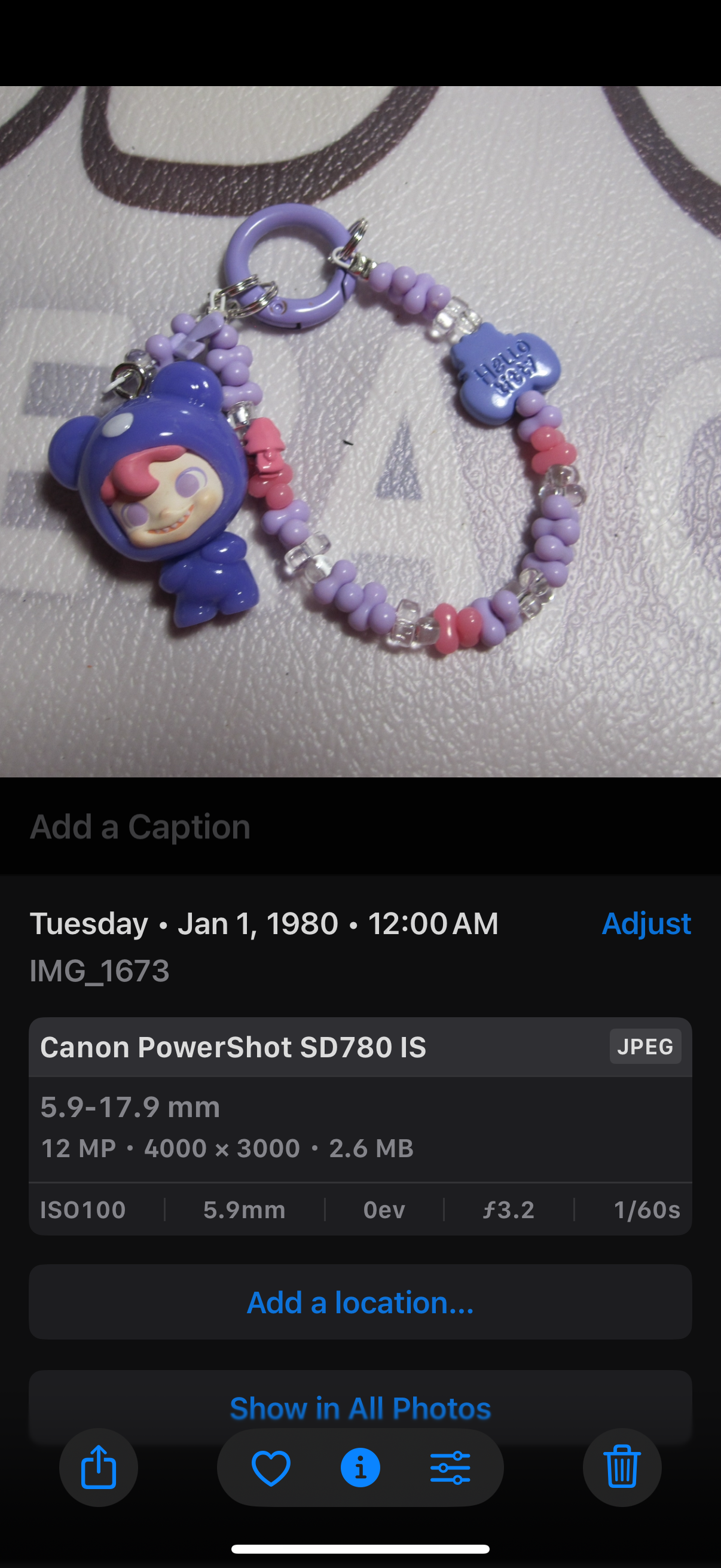Close the photo info panel
721x1568 pixels.
point(360,1467)
